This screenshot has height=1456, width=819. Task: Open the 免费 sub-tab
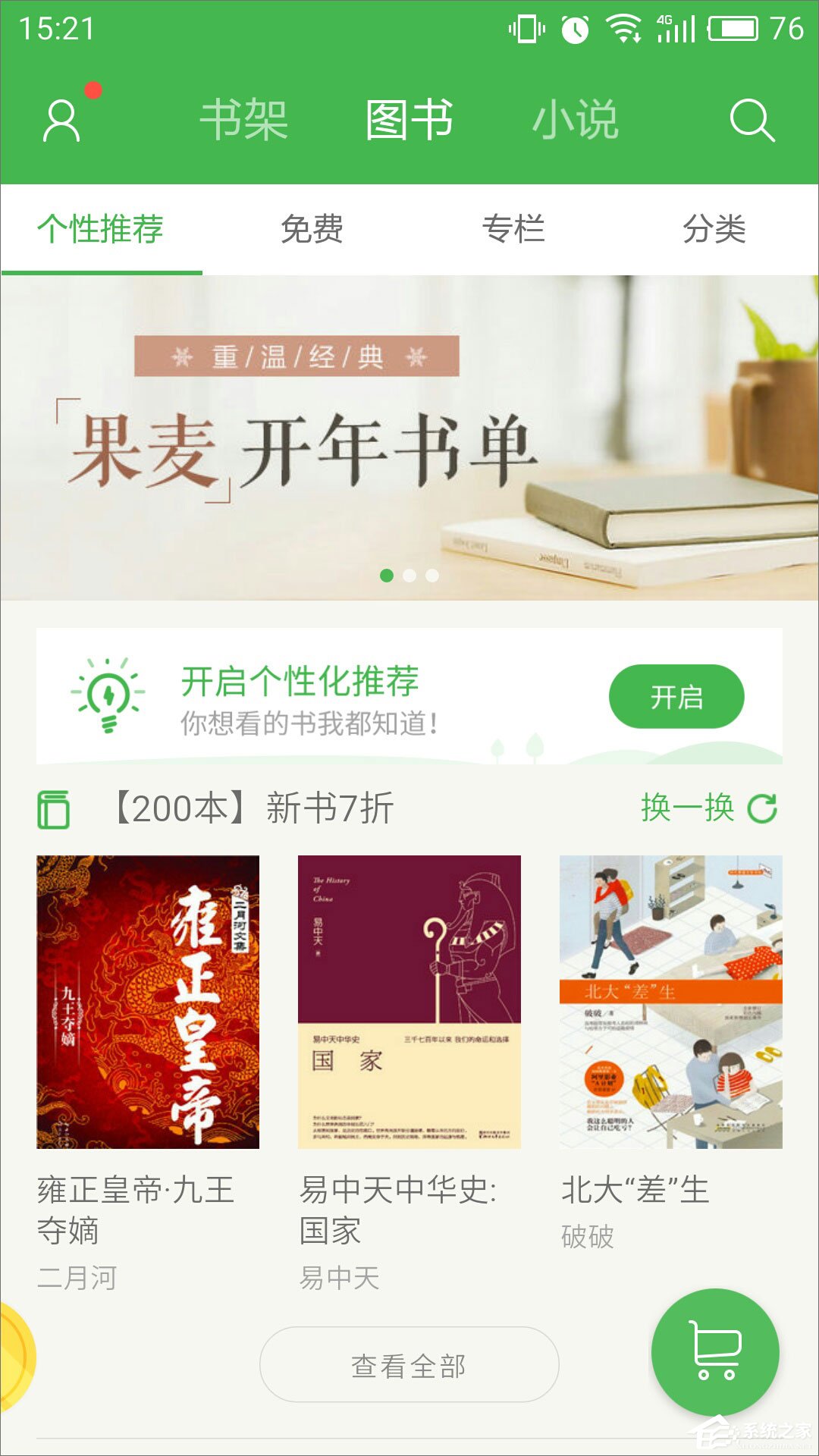(x=312, y=229)
